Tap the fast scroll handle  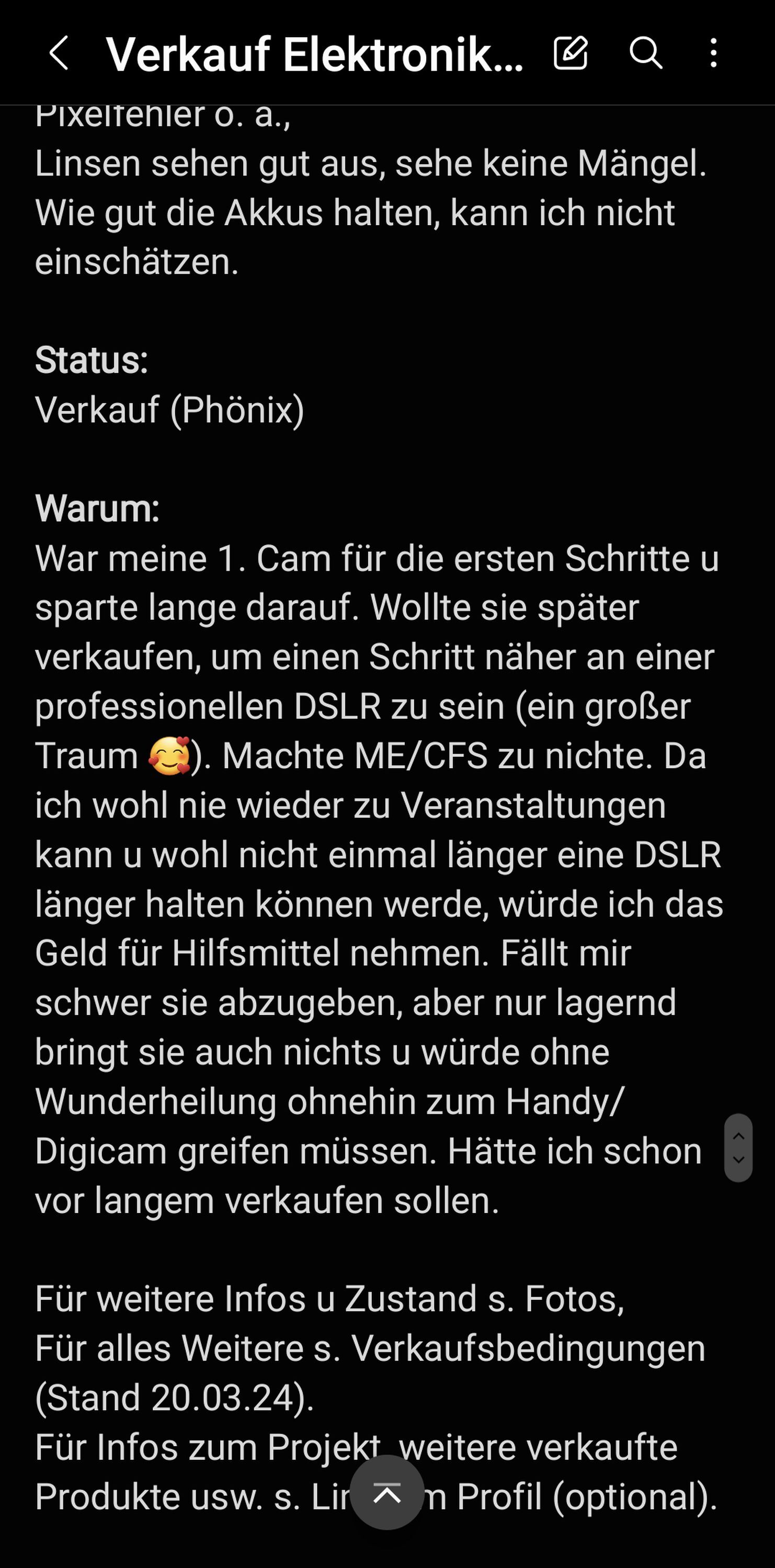coord(738,1147)
